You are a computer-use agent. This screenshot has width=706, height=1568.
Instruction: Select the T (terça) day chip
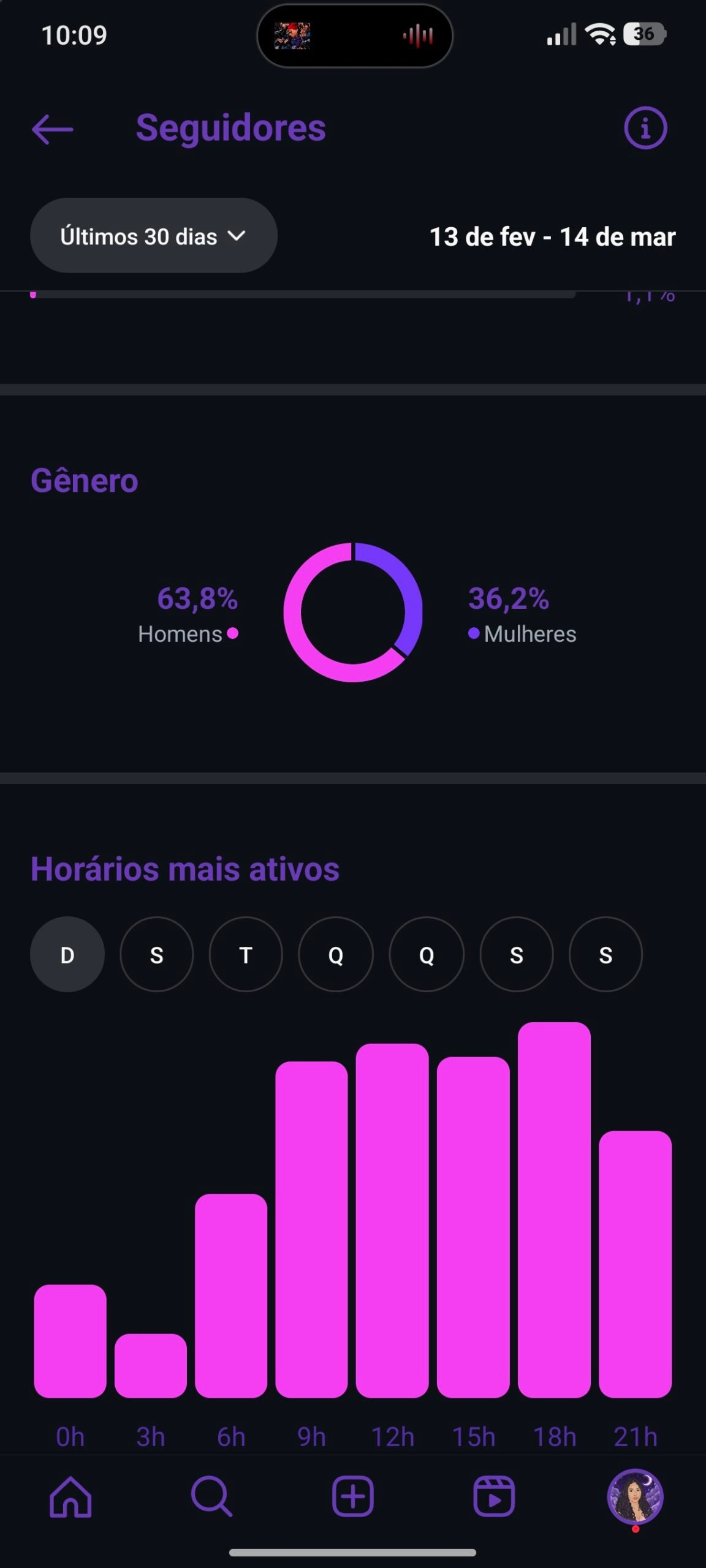tap(246, 954)
